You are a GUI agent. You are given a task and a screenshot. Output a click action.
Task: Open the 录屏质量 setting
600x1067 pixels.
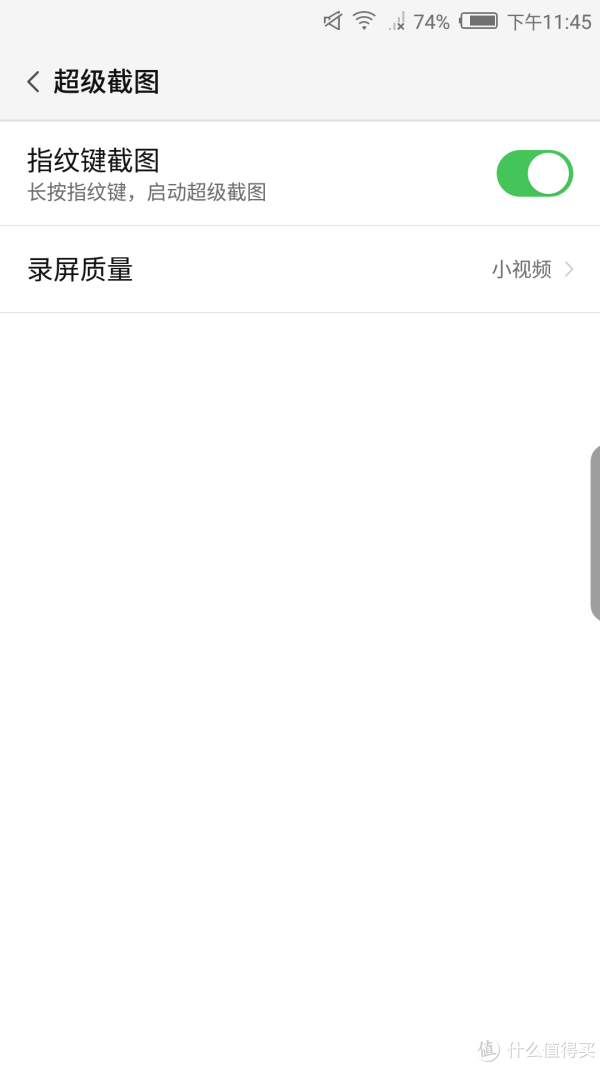tap(300, 269)
